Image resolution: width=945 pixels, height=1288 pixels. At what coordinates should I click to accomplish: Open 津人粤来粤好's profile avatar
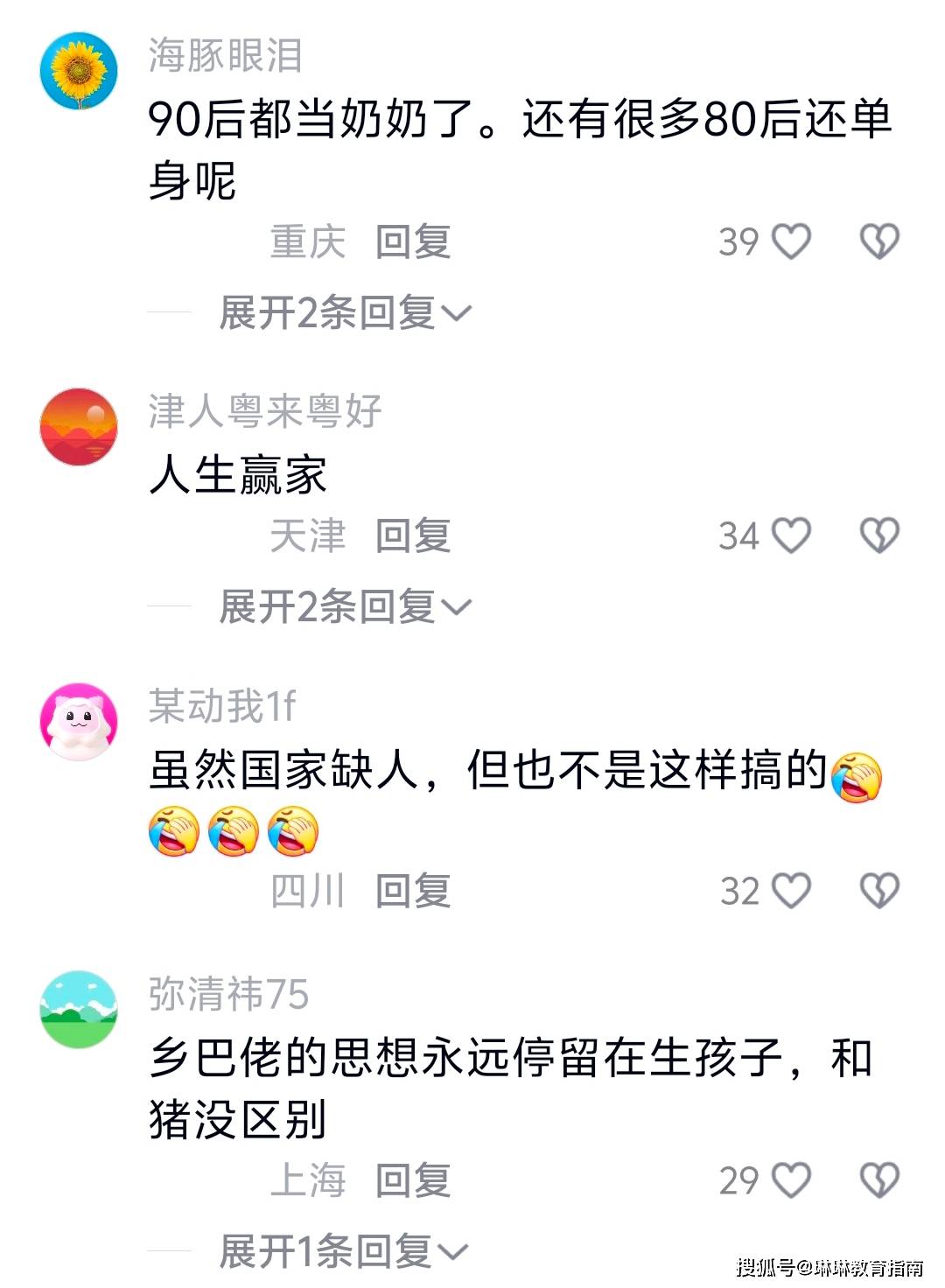79,427
